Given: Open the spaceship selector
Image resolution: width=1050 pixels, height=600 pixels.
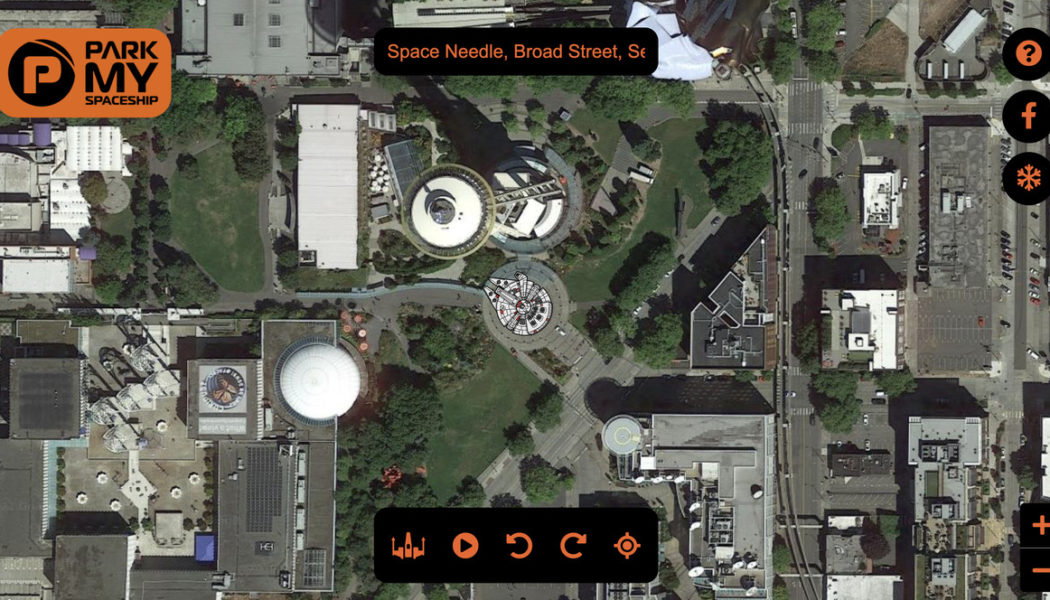Looking at the screenshot, I should click(408, 546).
